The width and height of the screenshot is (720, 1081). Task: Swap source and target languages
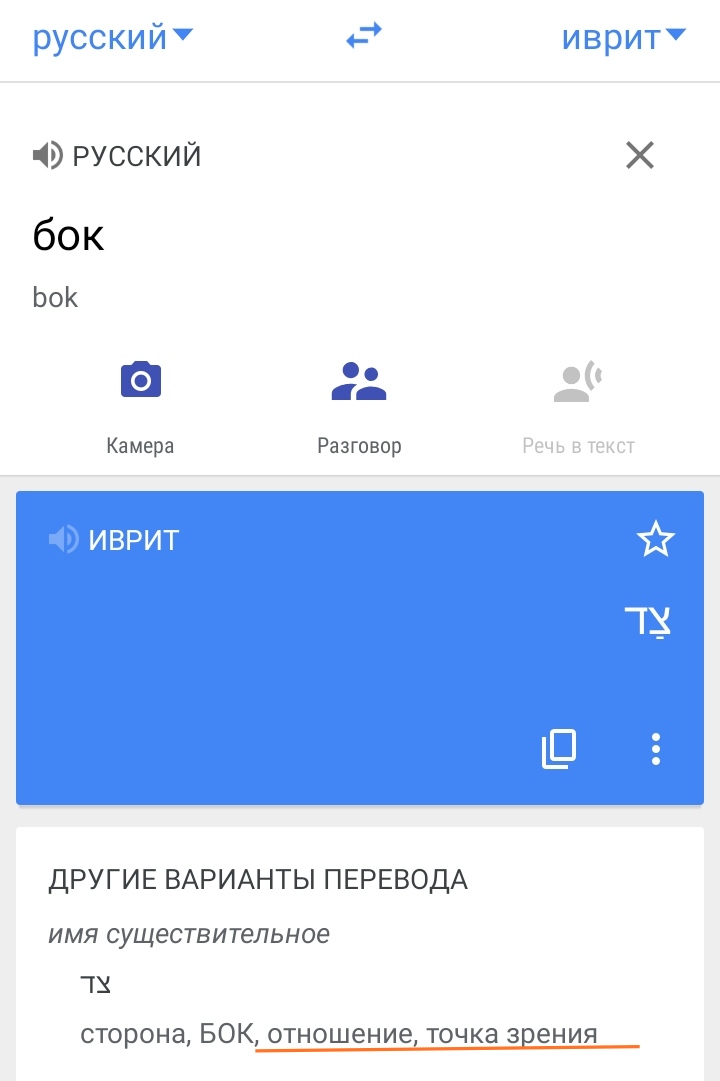click(363, 38)
